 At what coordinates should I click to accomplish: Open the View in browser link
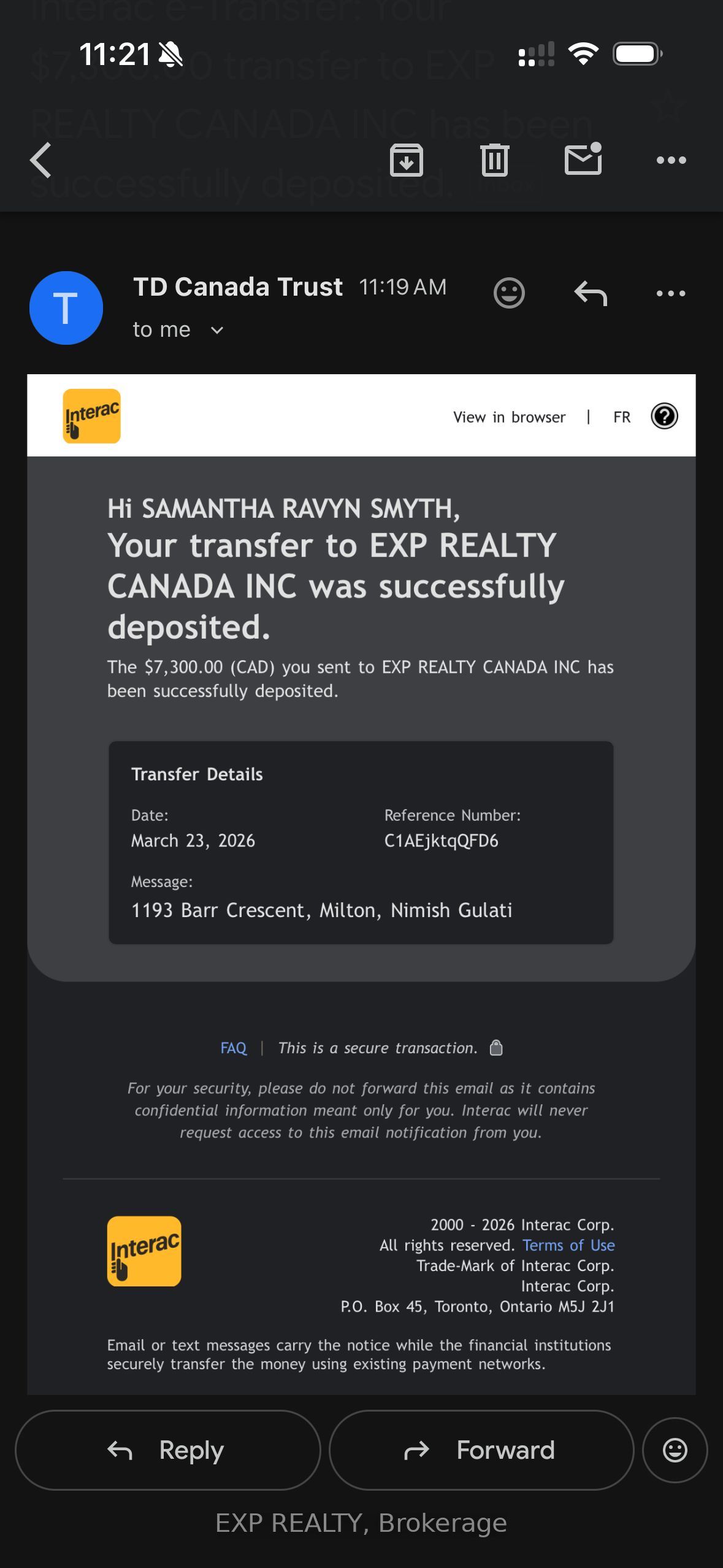click(x=509, y=417)
